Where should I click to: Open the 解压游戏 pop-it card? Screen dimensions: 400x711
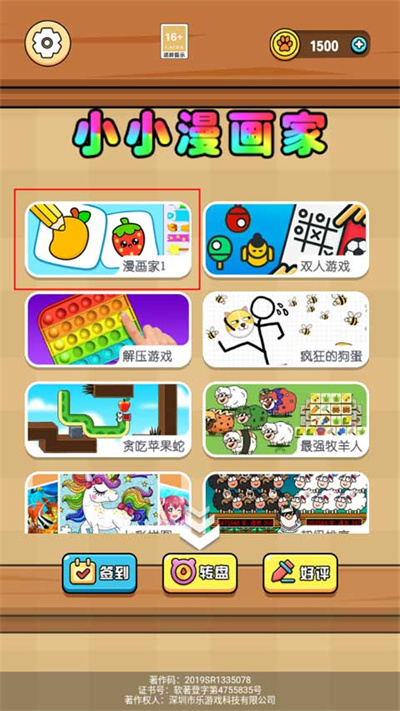click(108, 330)
